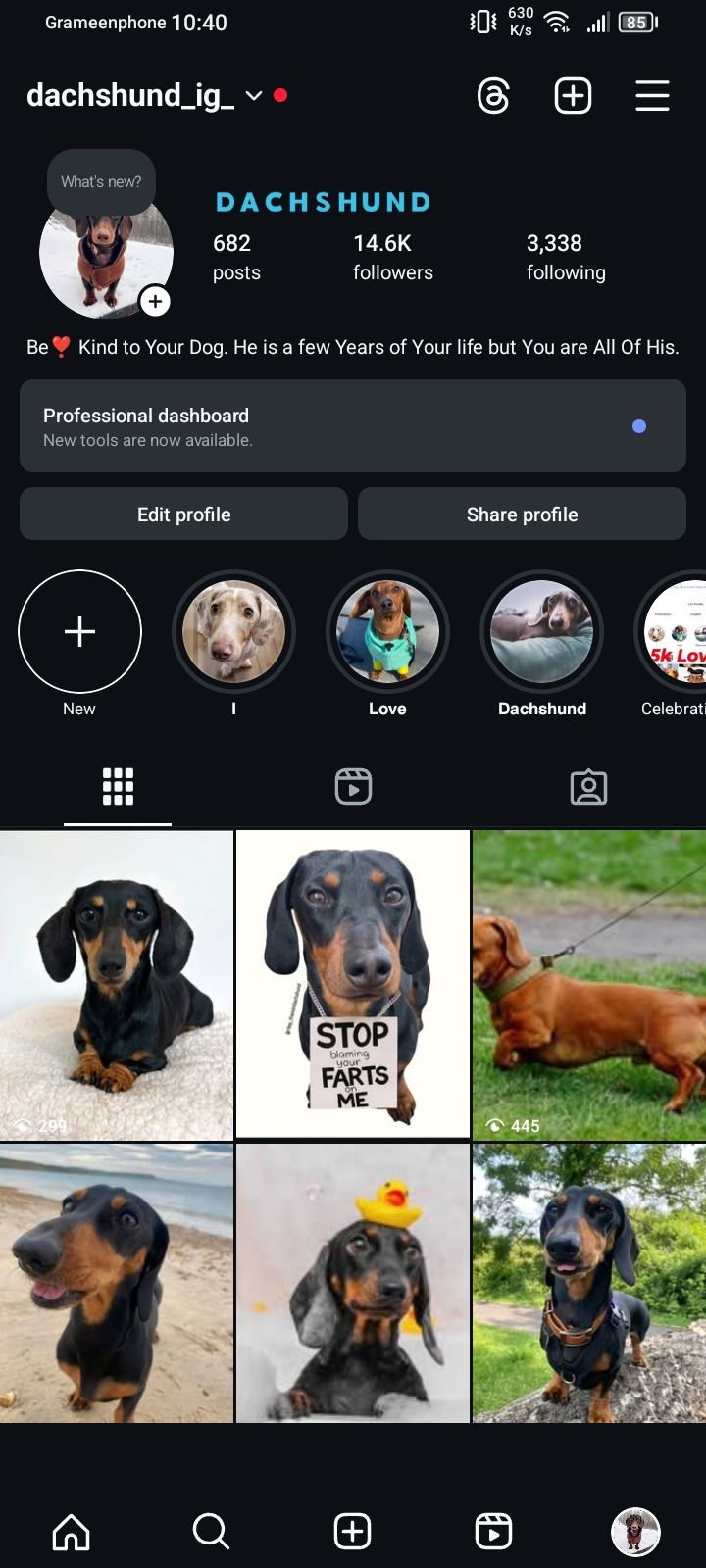Tap the What's new? note bubble
The height and width of the screenshot is (1568, 706).
[101, 182]
